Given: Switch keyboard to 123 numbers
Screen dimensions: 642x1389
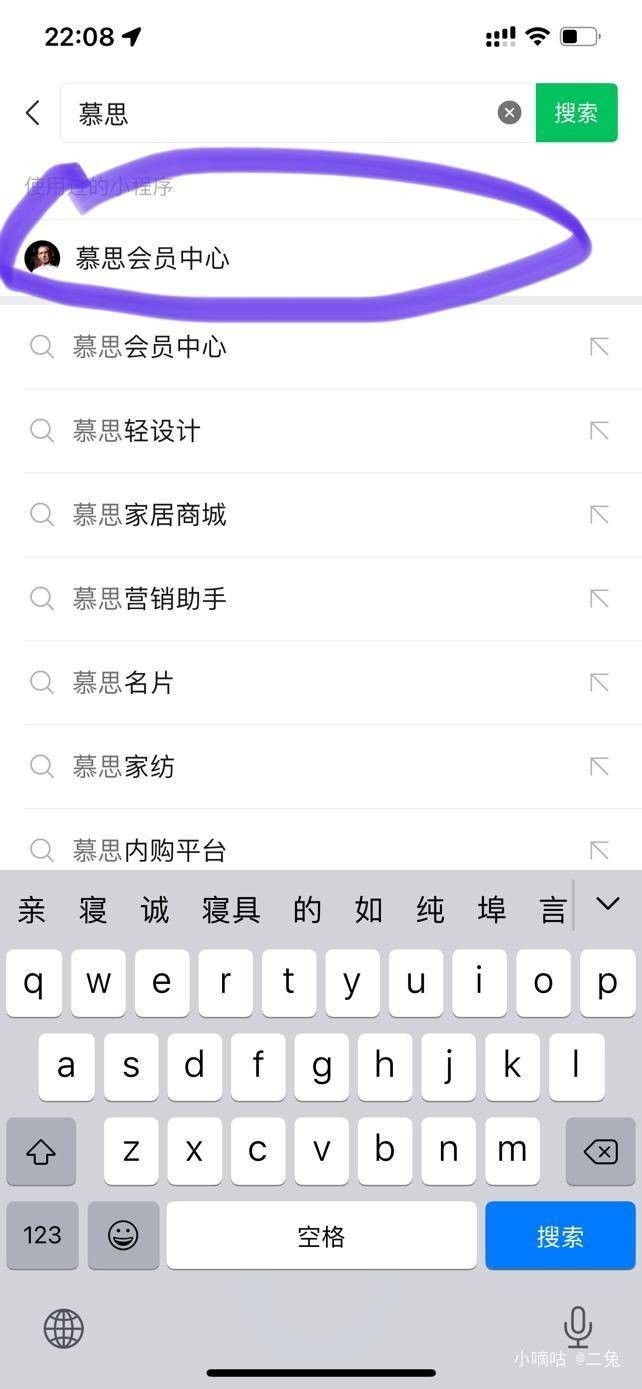Looking at the screenshot, I should pyautogui.click(x=42, y=1236).
